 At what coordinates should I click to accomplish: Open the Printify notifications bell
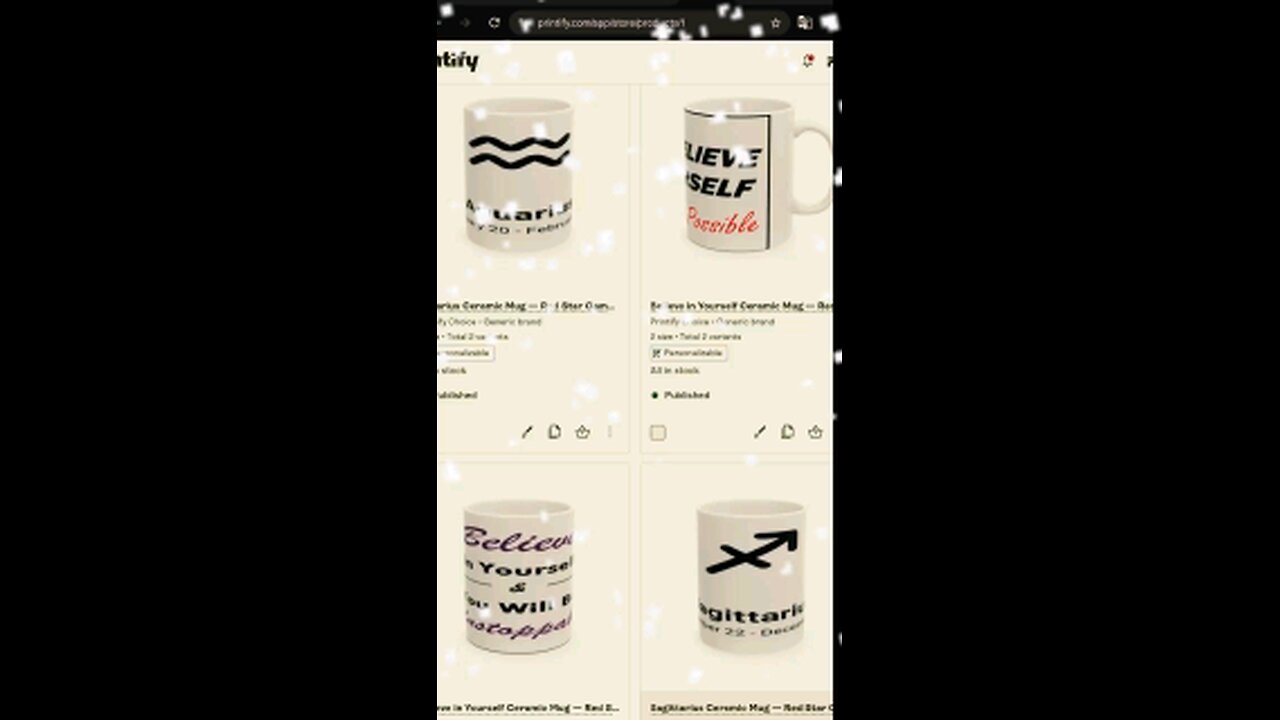click(808, 61)
